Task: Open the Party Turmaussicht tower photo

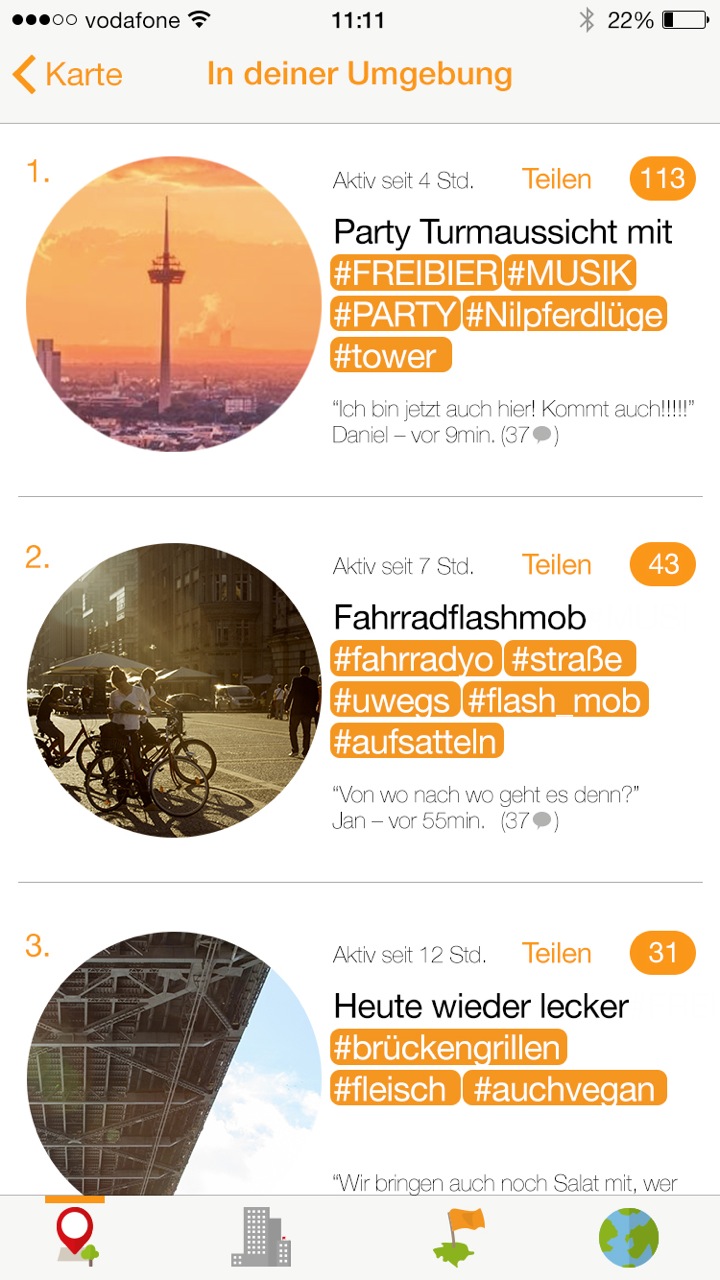Action: coord(174,303)
